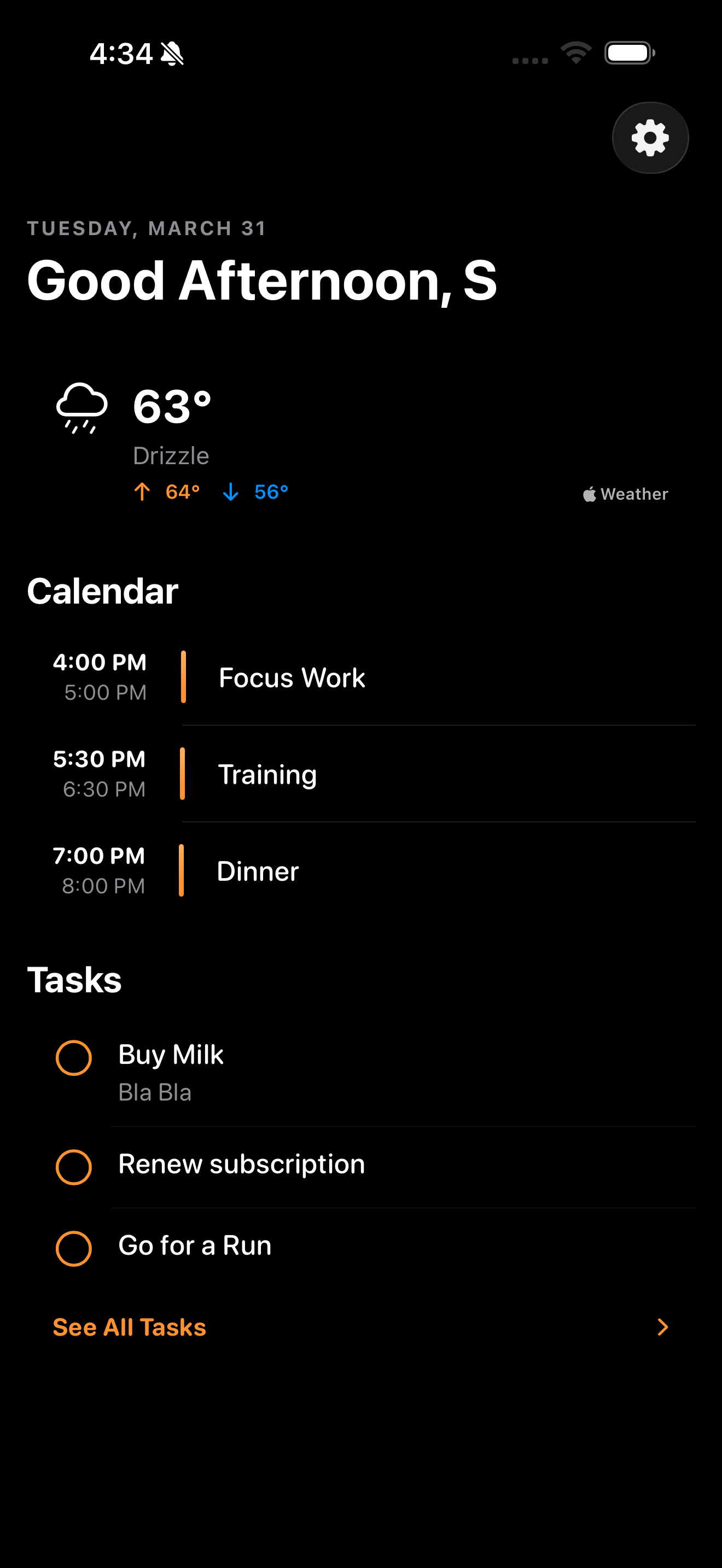This screenshot has height=1568, width=722.
Task: Check off Renew subscription task
Action: [x=74, y=1167]
